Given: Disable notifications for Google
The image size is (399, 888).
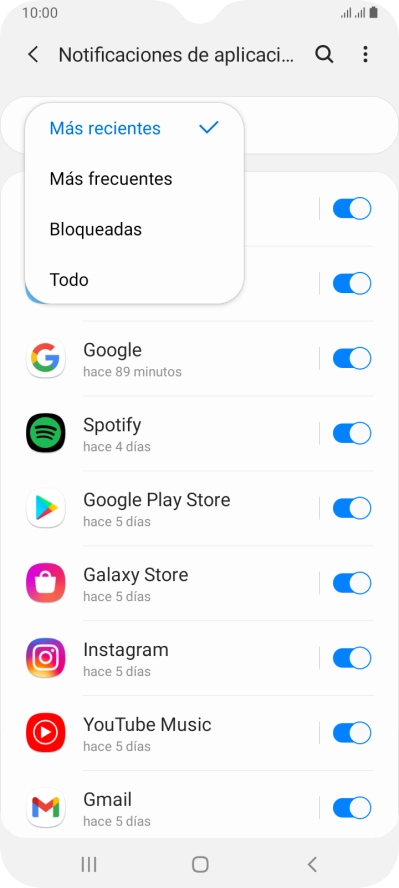Looking at the screenshot, I should click(x=351, y=358).
